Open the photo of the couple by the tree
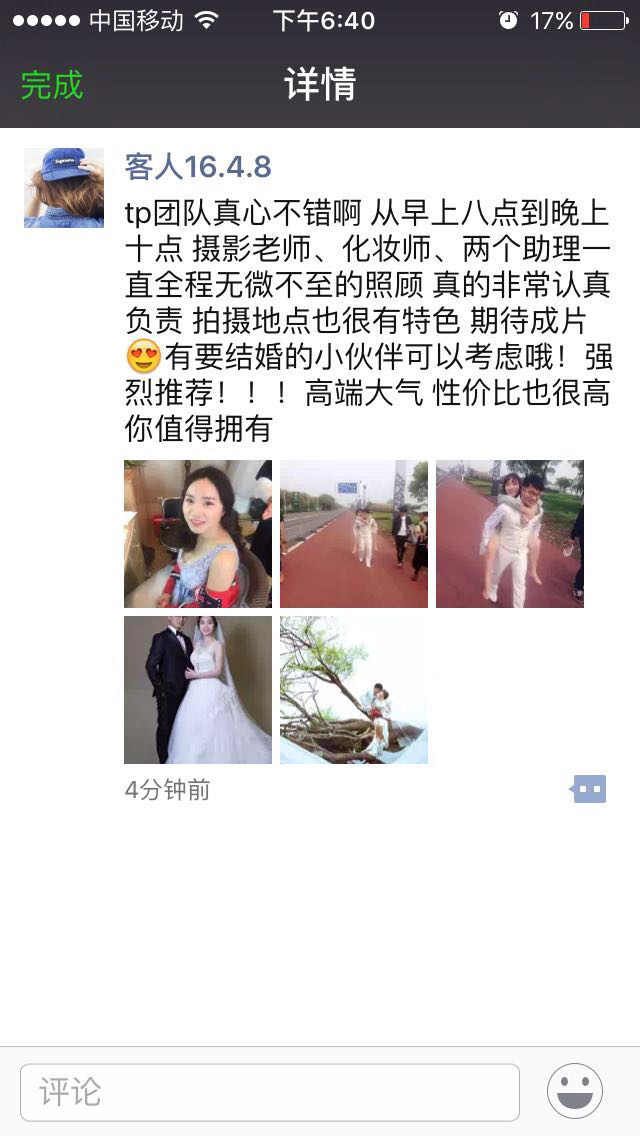Viewport: 640px width, 1136px height. click(354, 690)
